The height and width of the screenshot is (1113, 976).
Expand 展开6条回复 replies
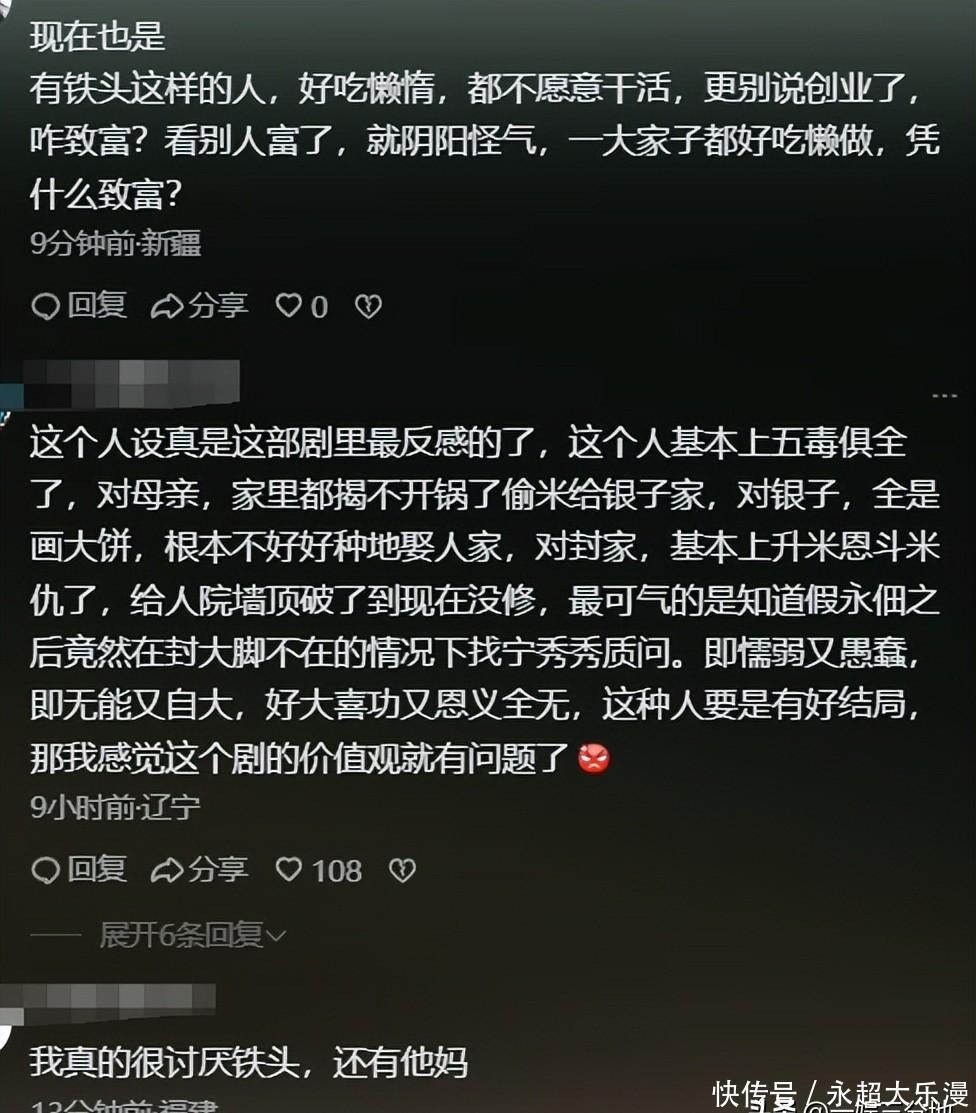(x=192, y=935)
